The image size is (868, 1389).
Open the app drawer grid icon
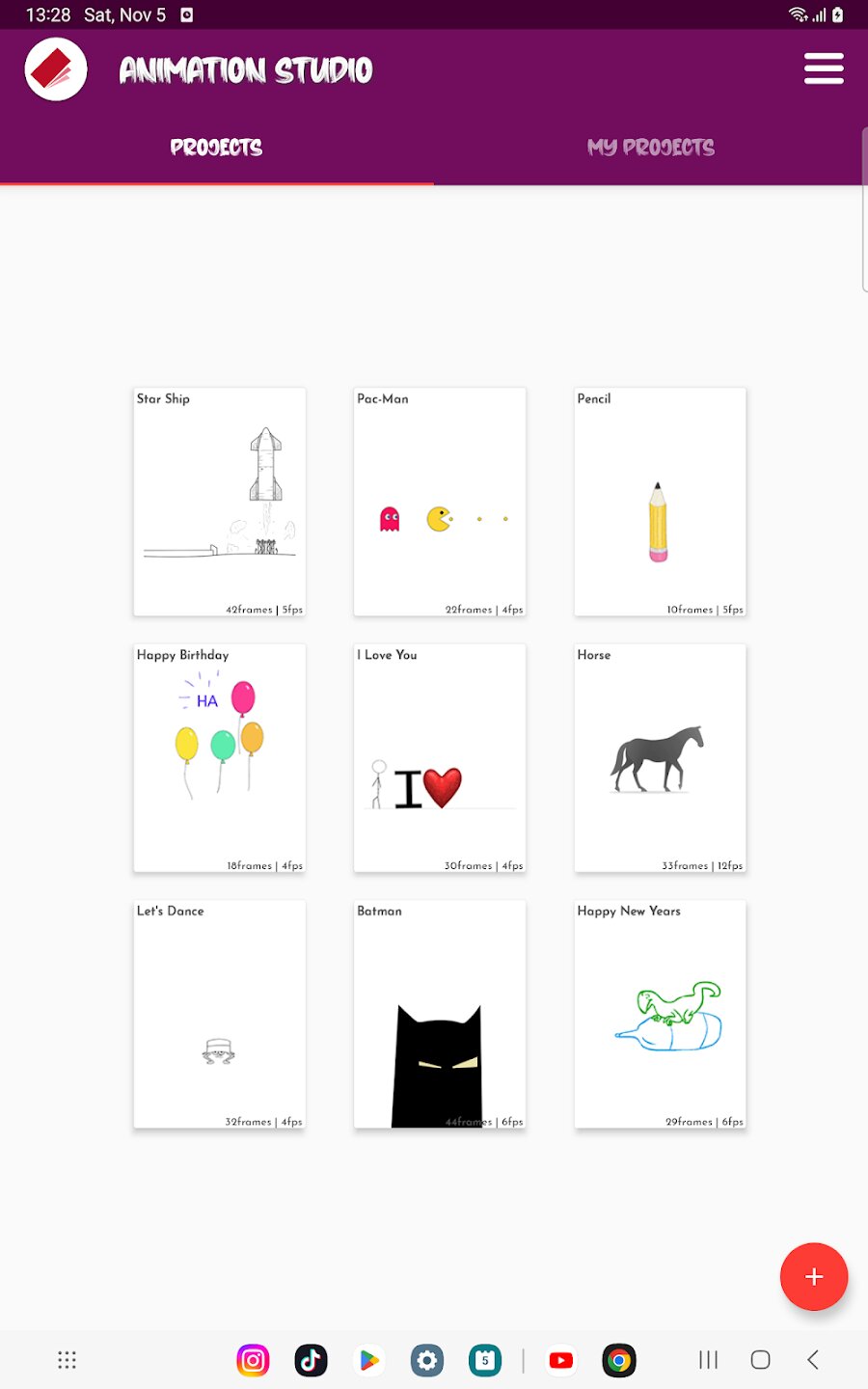67,1360
